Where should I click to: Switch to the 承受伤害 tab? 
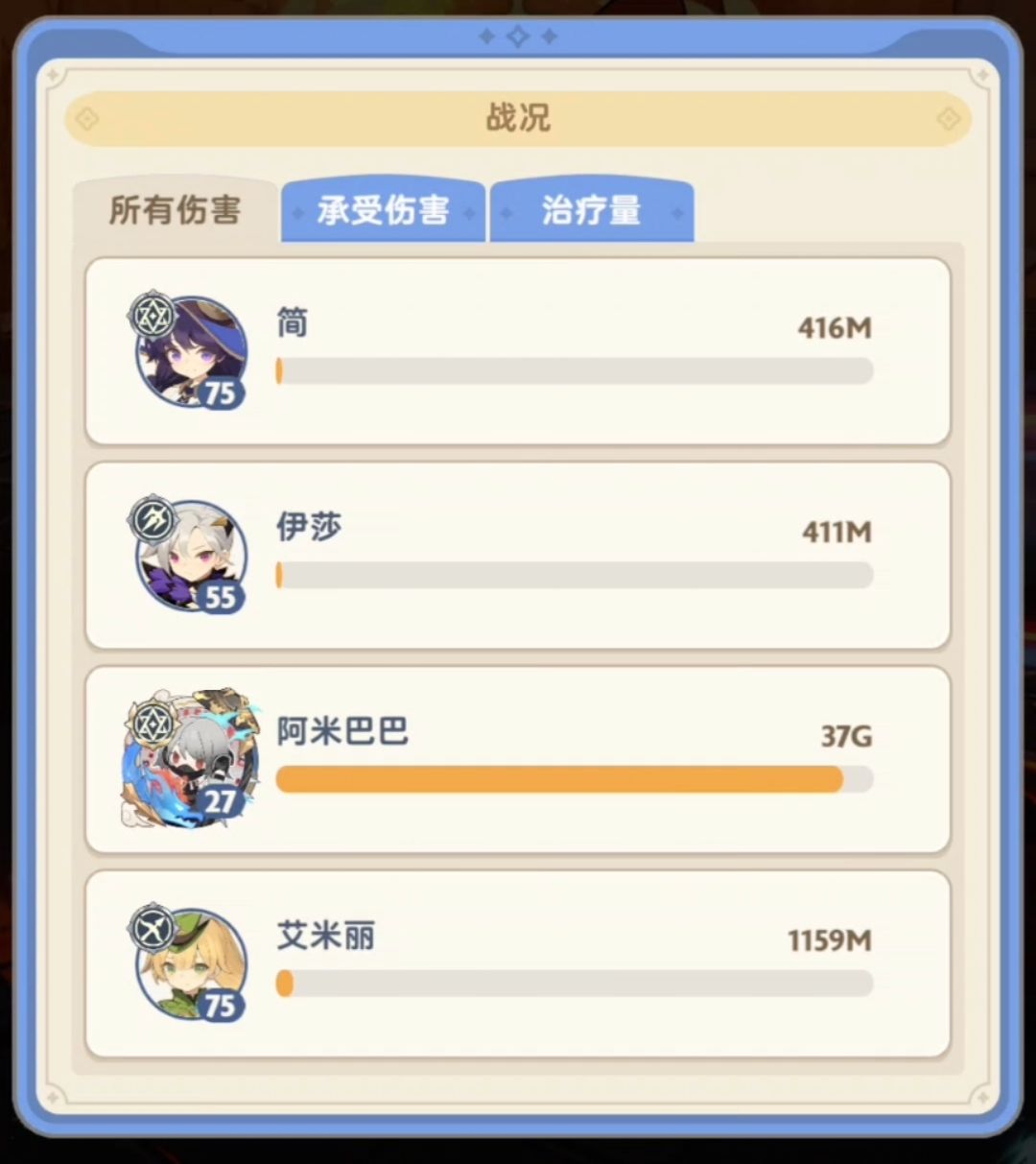coord(381,209)
